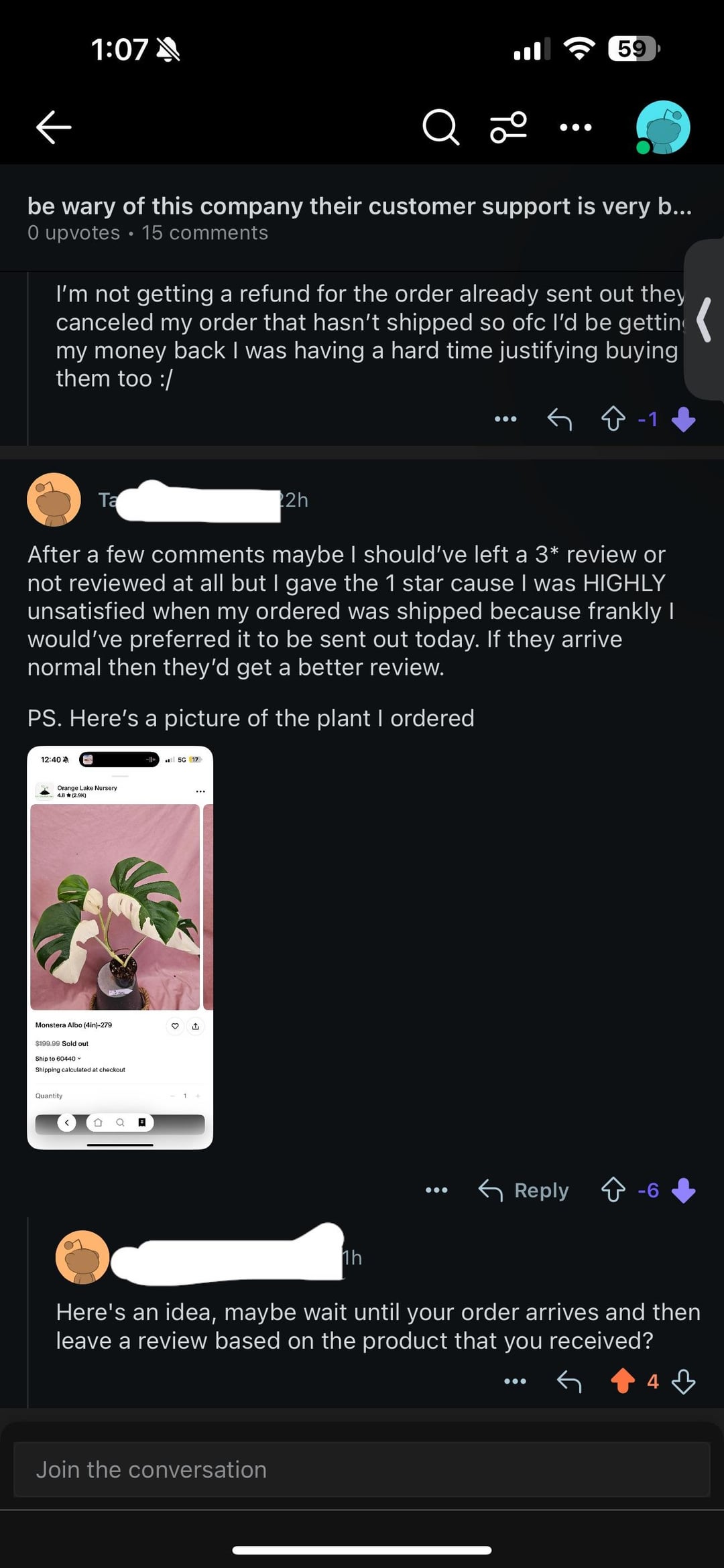Viewport: 724px width, 1568px height.
Task: Downvote the "Here's an idea" comment
Action: point(683,1381)
